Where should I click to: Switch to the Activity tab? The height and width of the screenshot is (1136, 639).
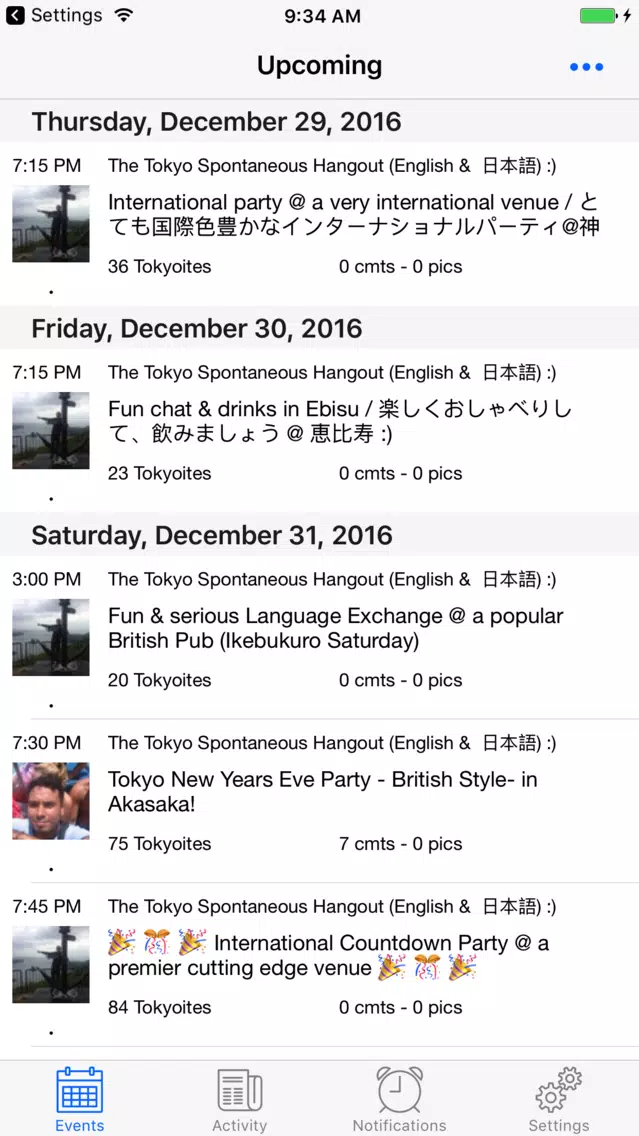pos(240,1098)
